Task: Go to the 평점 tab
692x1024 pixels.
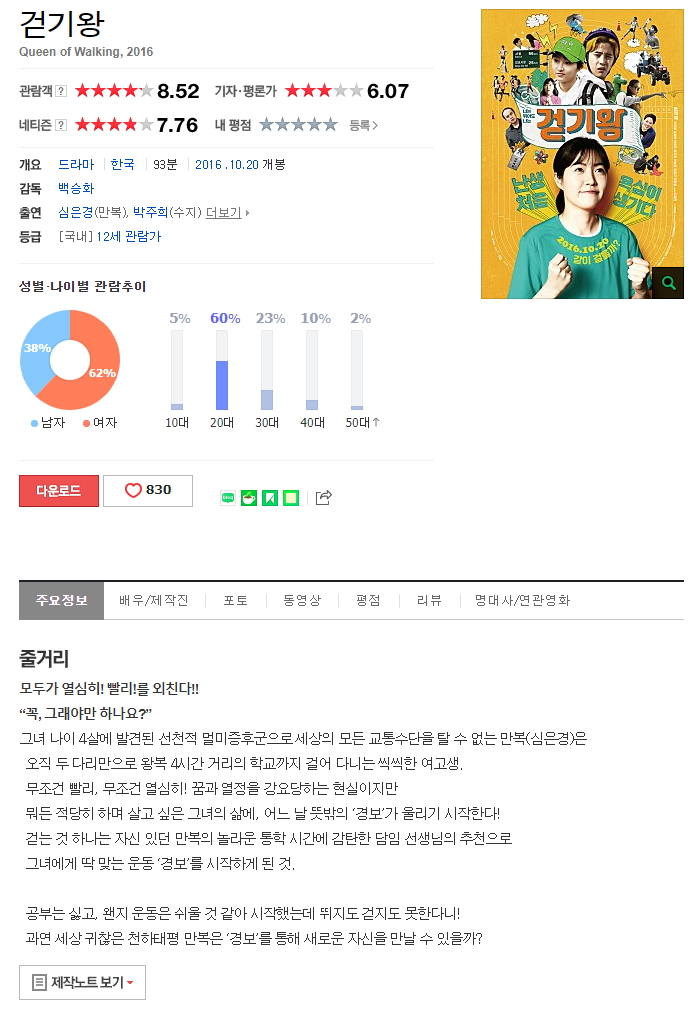Action: (368, 601)
